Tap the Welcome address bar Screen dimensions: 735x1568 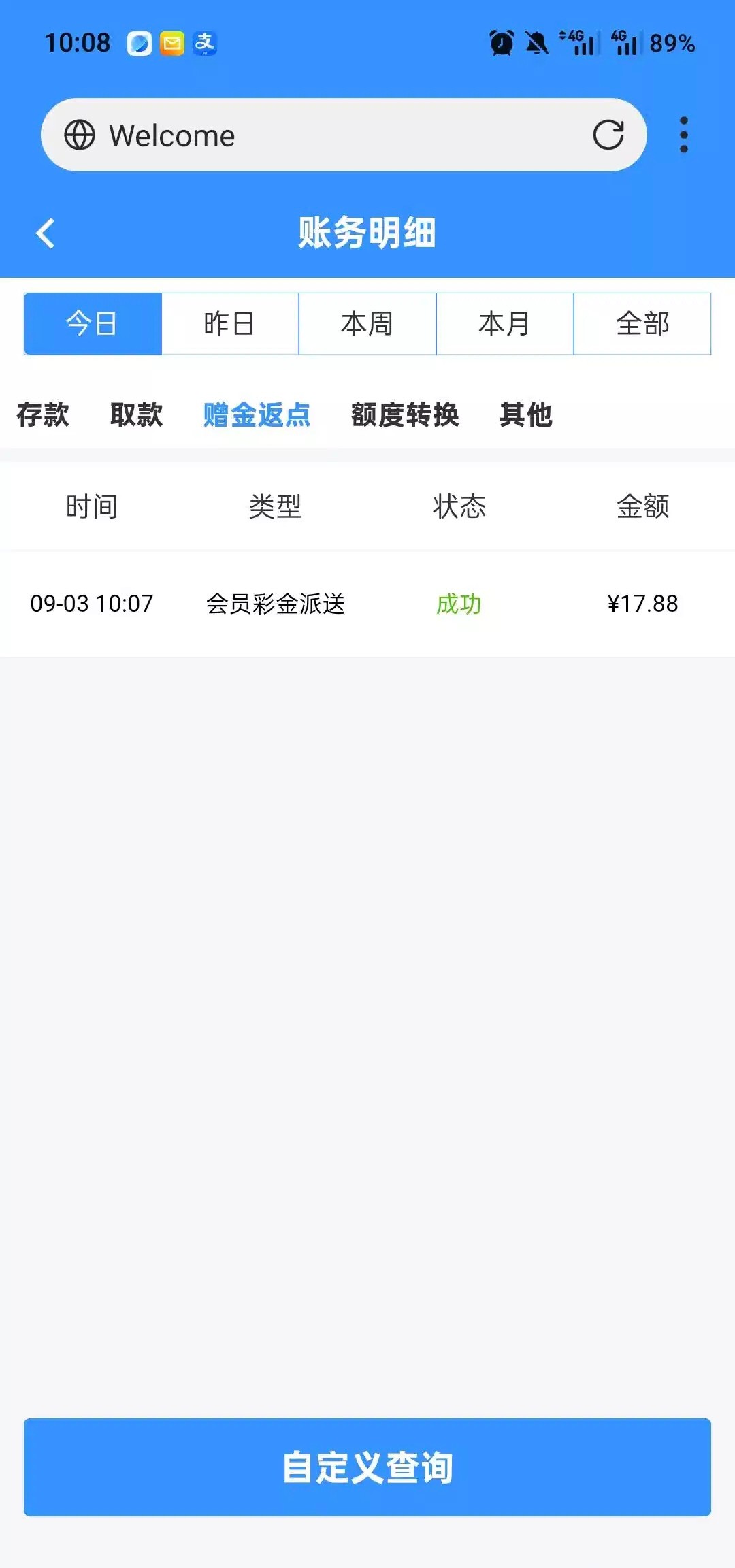pyautogui.click(x=344, y=135)
